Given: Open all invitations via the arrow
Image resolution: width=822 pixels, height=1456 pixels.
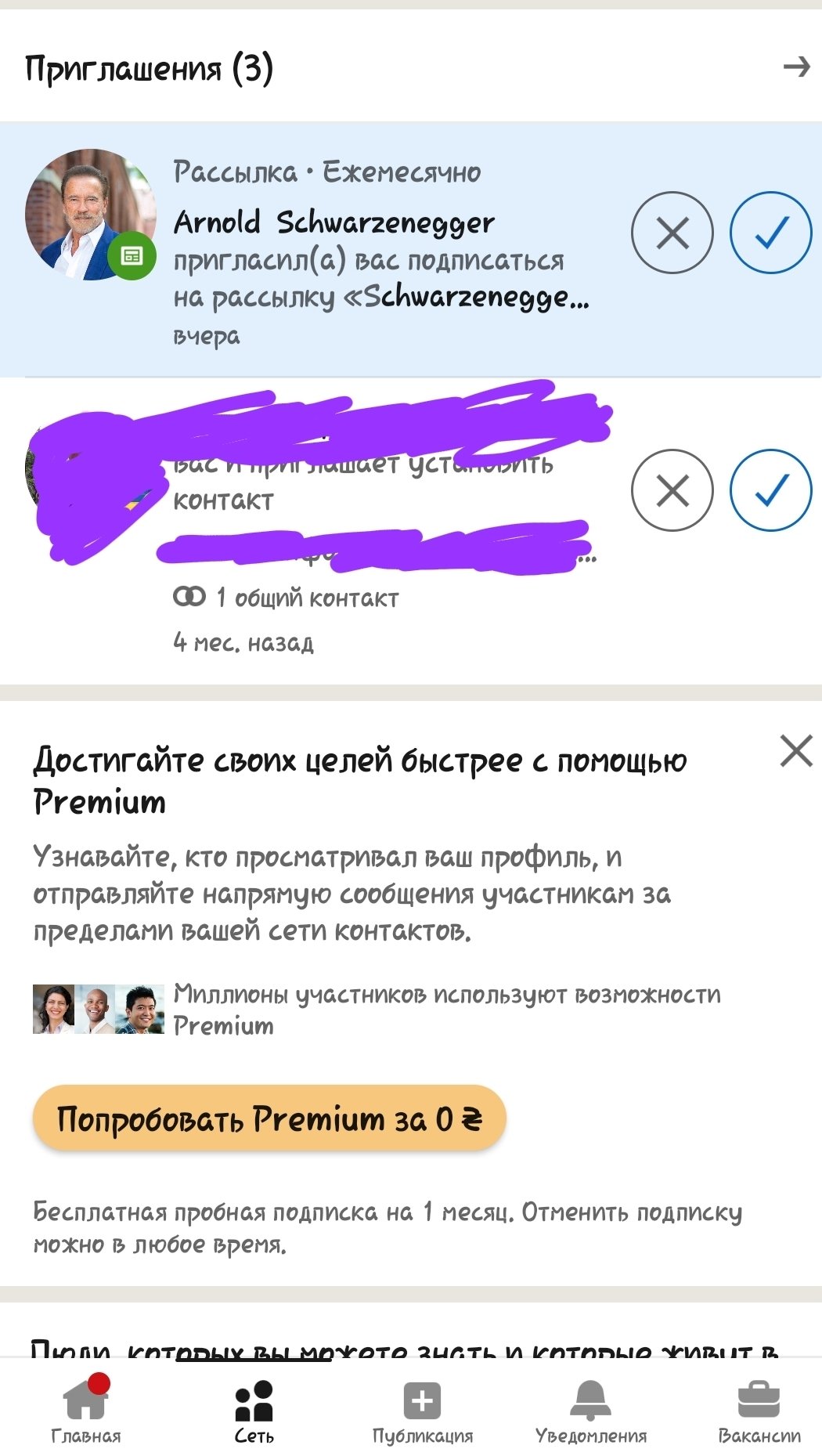Looking at the screenshot, I should coord(796,67).
